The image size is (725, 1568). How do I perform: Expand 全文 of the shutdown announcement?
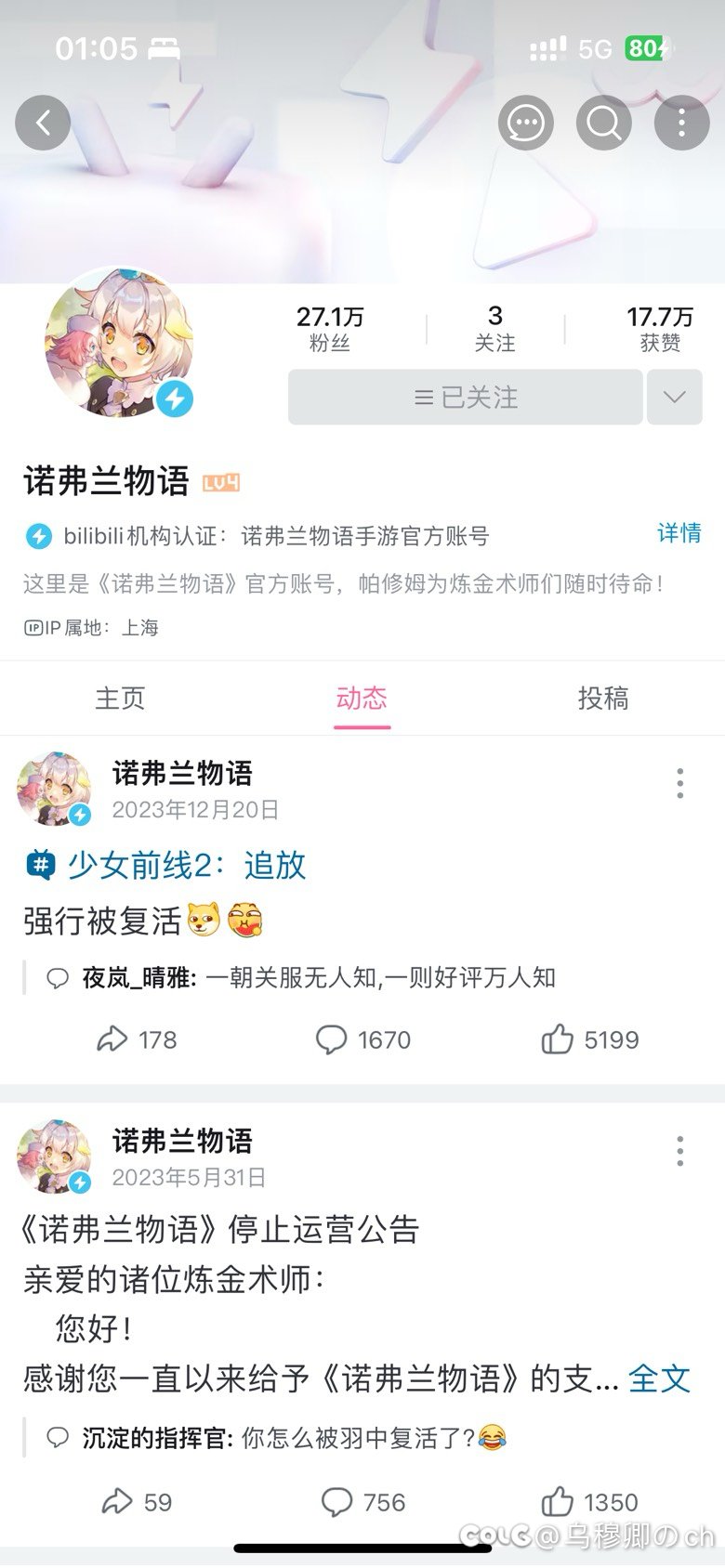[x=659, y=1379]
